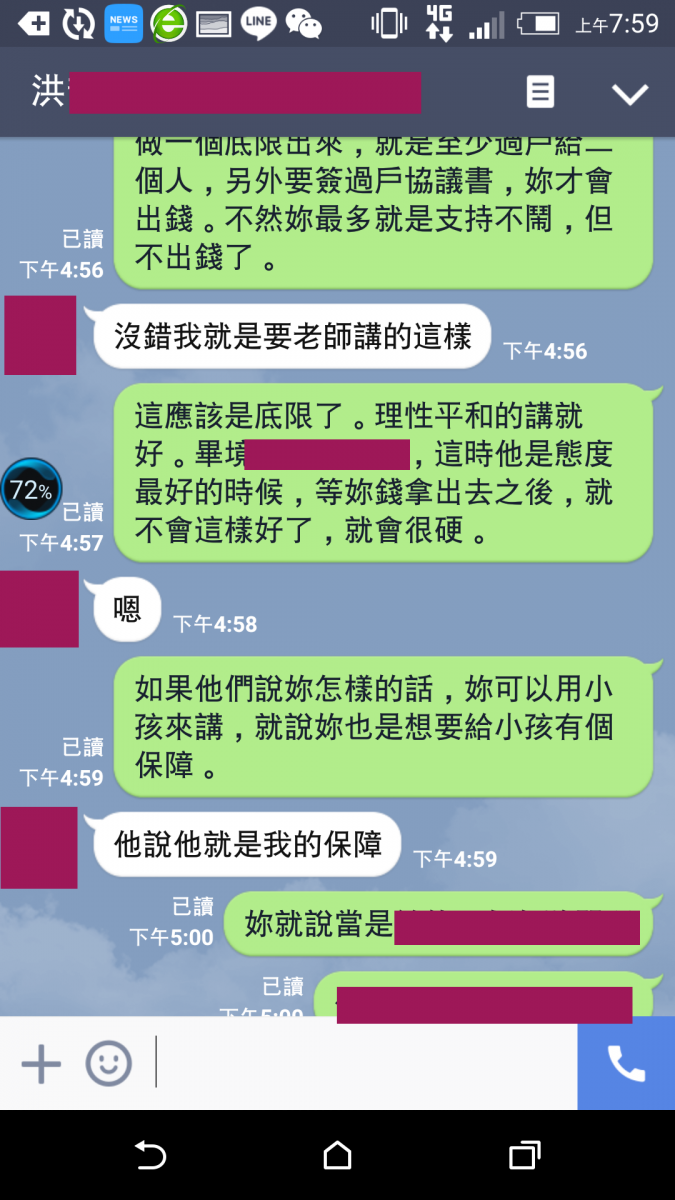Open the notes icon in chat header

click(x=540, y=93)
